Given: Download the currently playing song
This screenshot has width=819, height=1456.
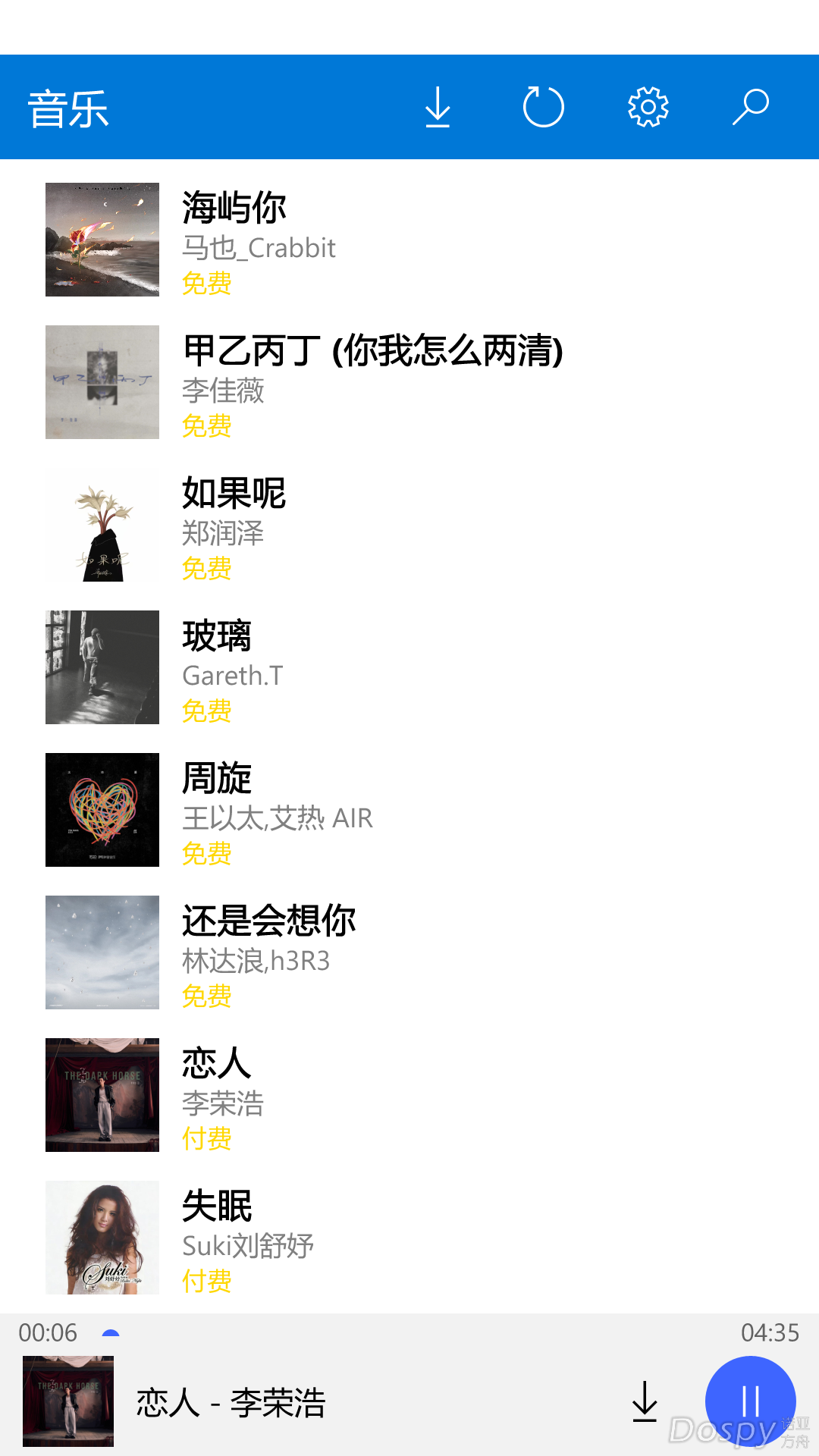Looking at the screenshot, I should tap(645, 1401).
